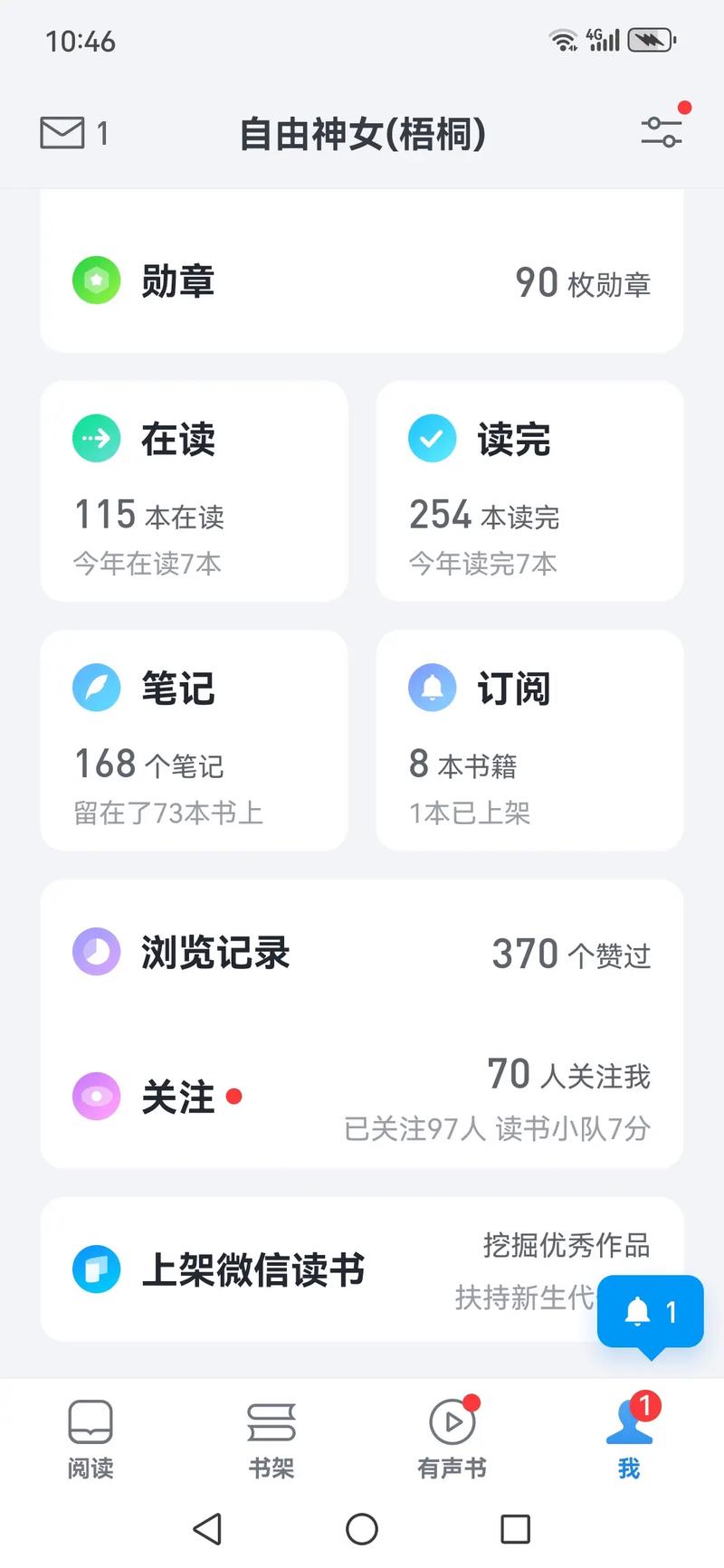Open the 读完 finished books card
The width and height of the screenshot is (724, 1568).
pos(529,491)
